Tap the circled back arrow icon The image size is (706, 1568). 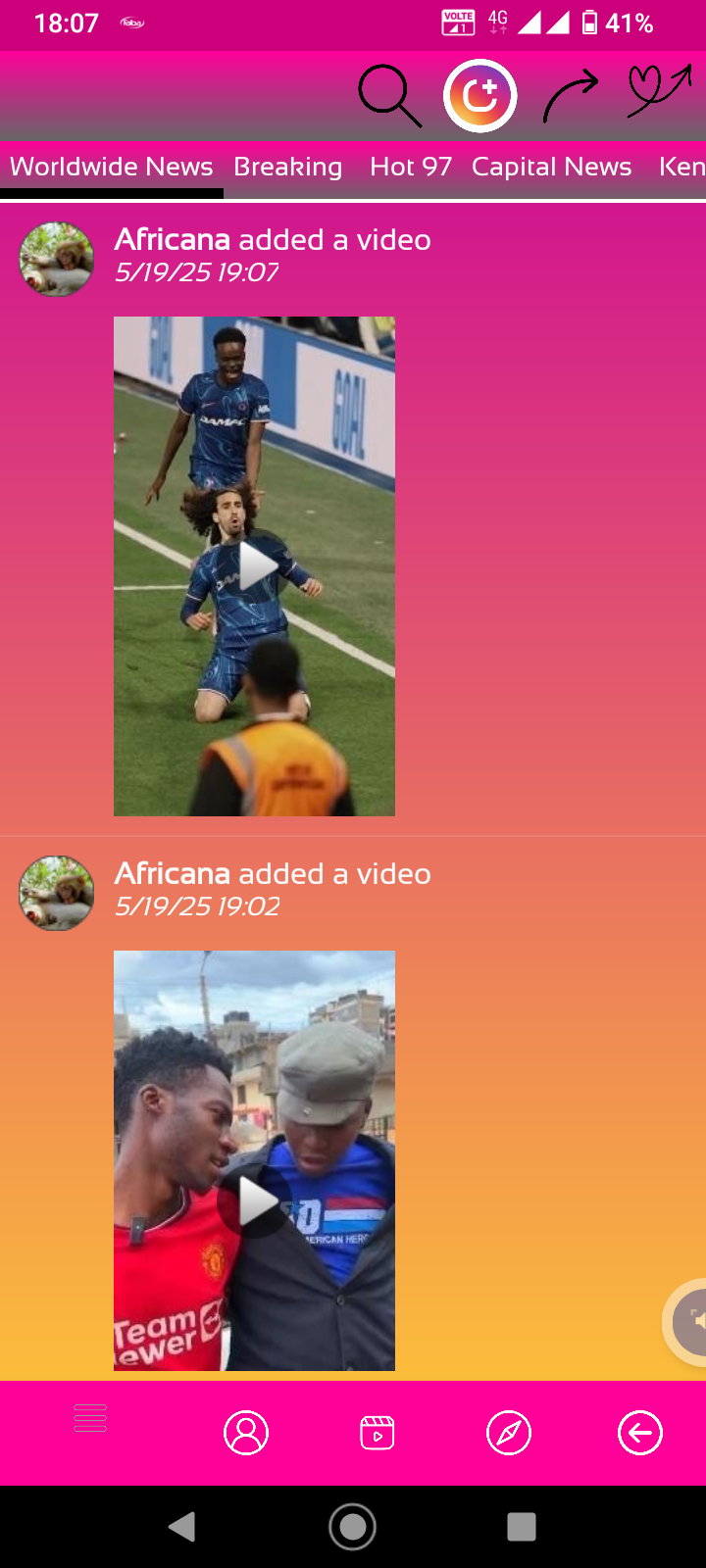click(640, 1433)
